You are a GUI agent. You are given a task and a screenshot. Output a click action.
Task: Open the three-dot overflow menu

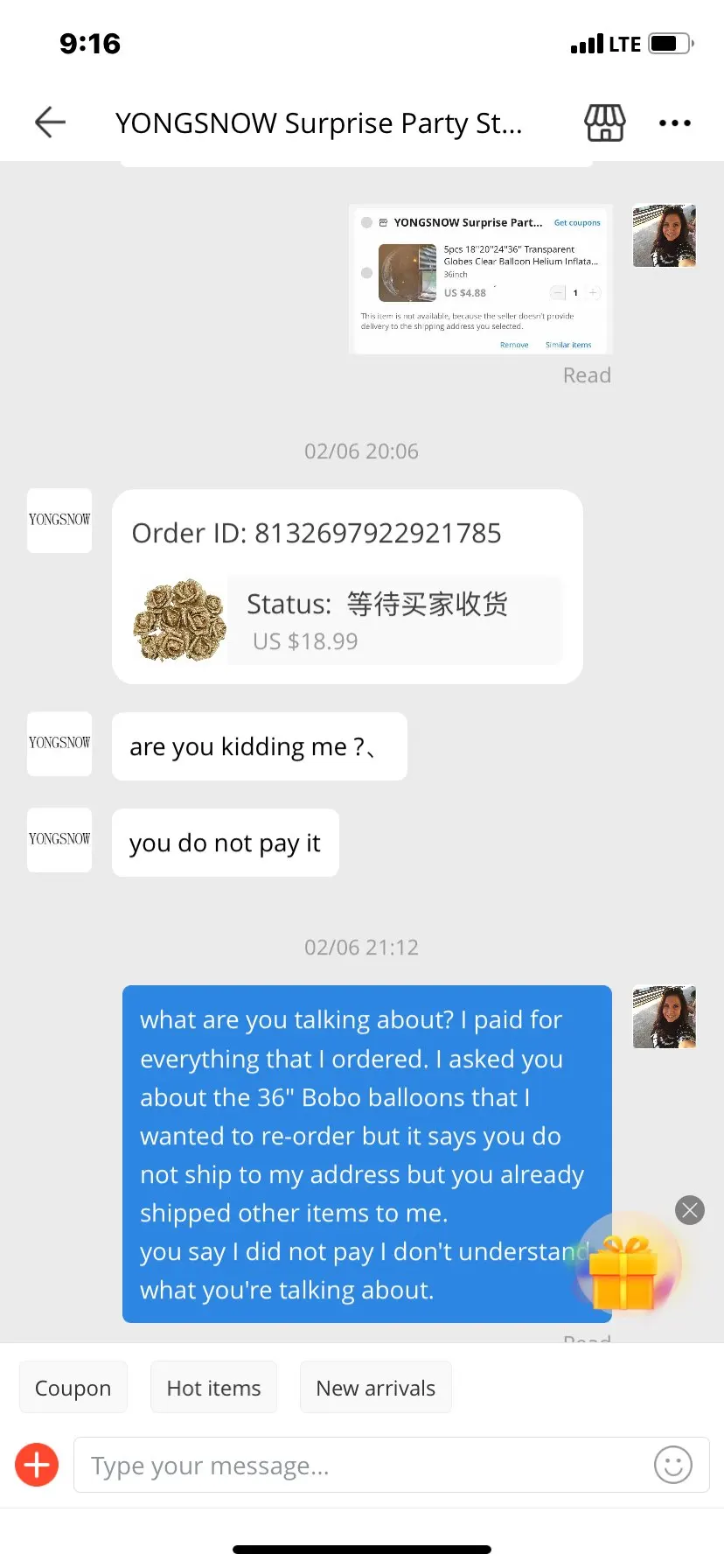tap(674, 123)
